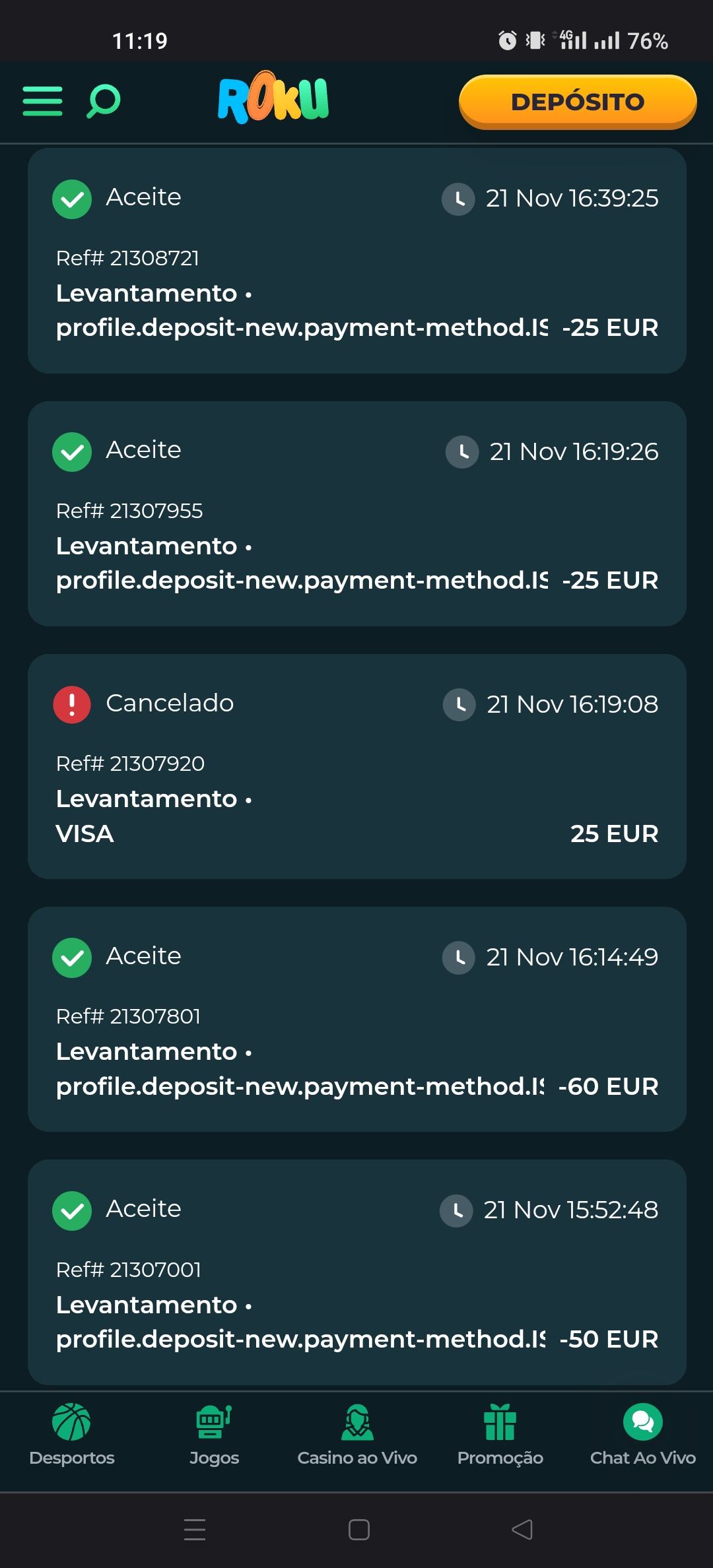The image size is (713, 1568).
Task: Go to the Desportos tab
Action: point(72,1433)
